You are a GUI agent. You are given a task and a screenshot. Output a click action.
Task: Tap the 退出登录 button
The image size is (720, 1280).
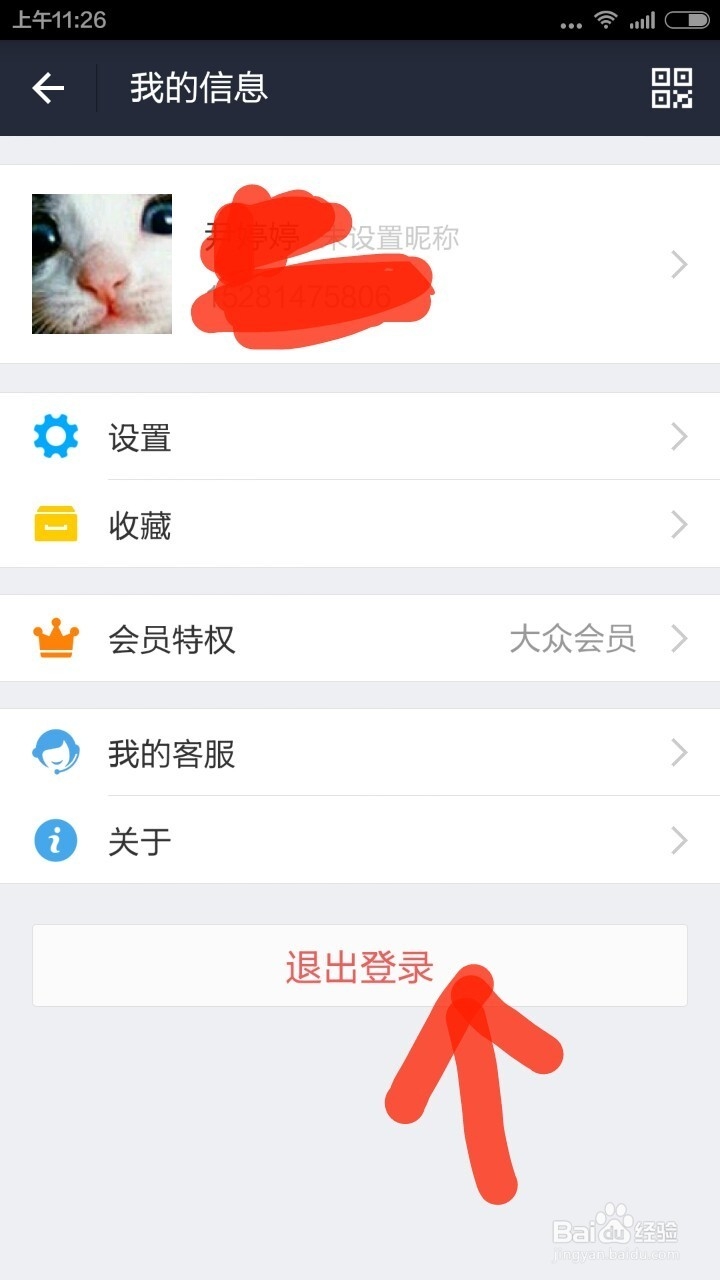[x=360, y=964]
